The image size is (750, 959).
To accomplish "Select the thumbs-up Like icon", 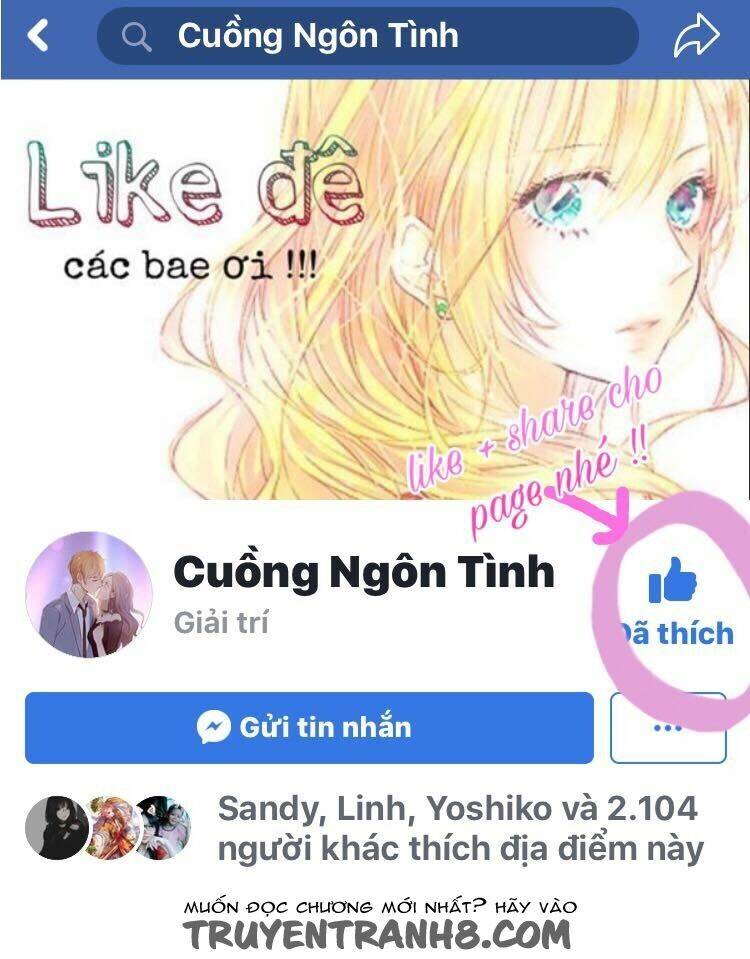I will coord(675,580).
